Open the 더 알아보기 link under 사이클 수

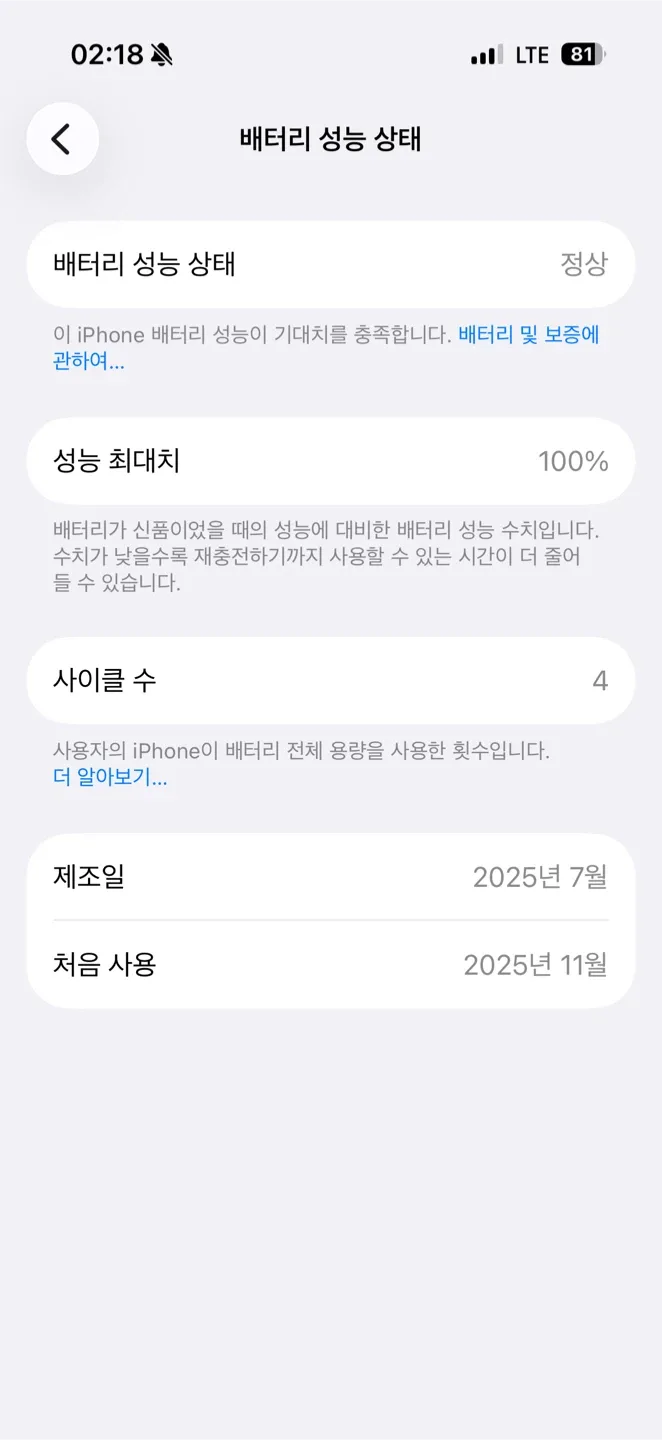click(110, 778)
